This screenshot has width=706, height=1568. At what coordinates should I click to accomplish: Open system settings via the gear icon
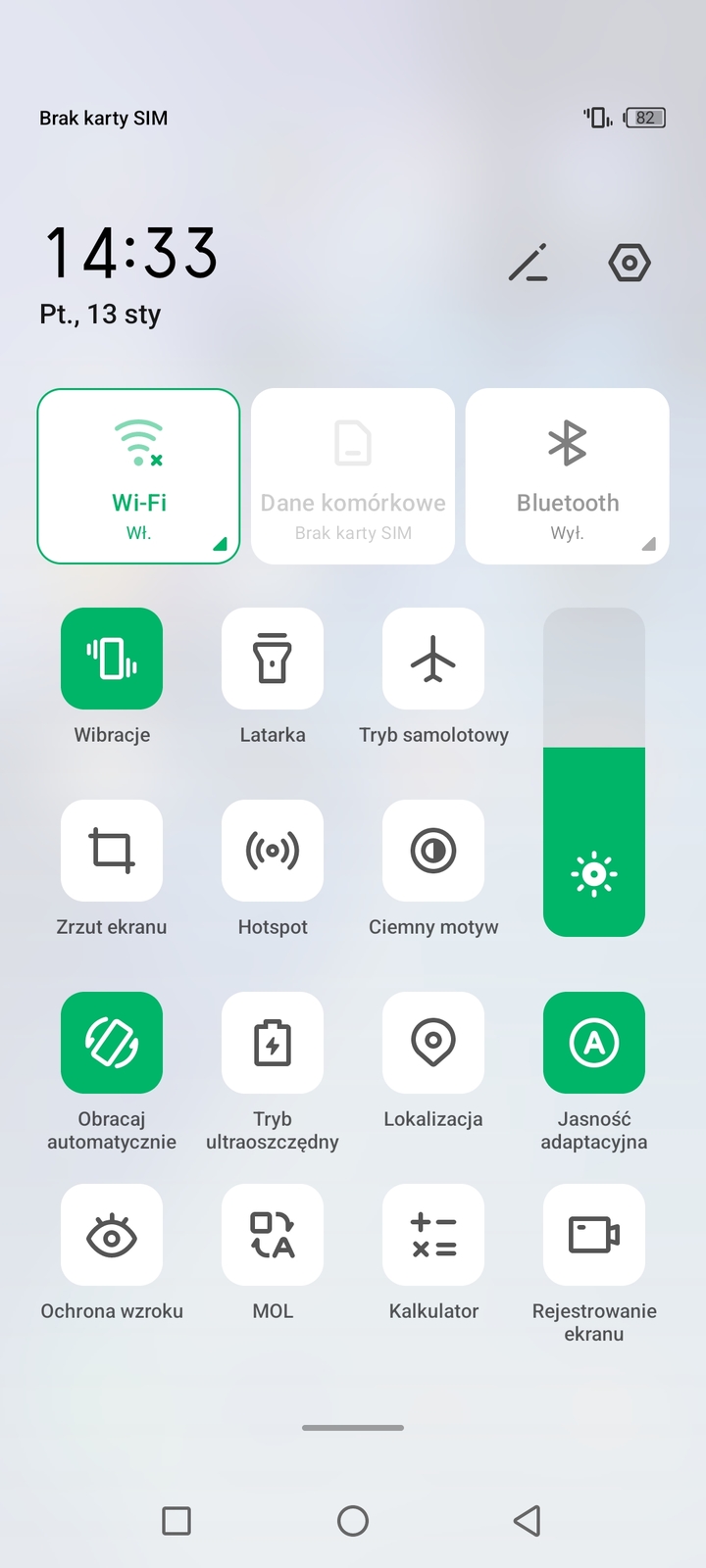click(x=630, y=263)
